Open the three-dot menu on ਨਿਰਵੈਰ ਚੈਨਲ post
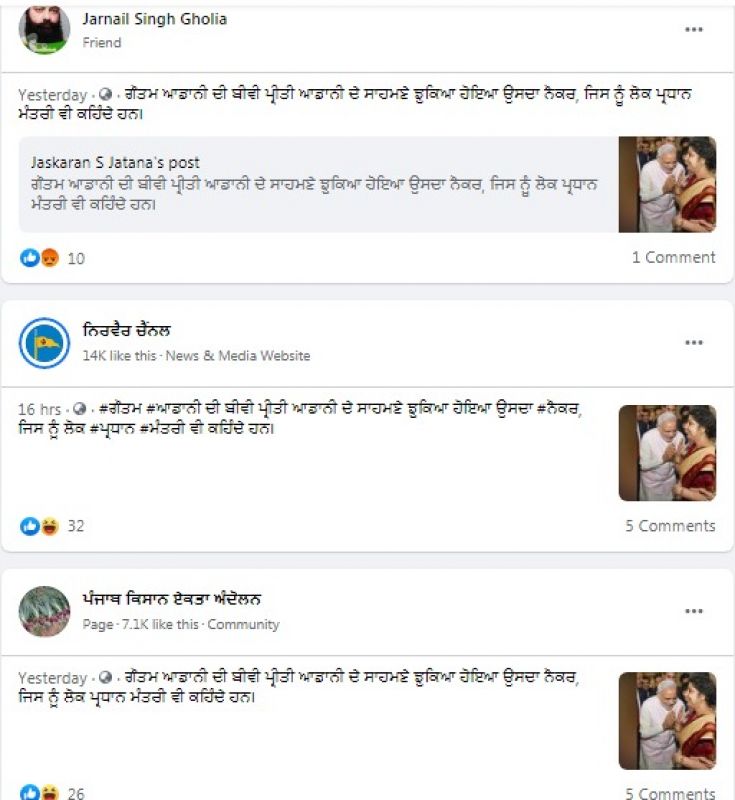Viewport: 735px width, 800px height. [694, 343]
